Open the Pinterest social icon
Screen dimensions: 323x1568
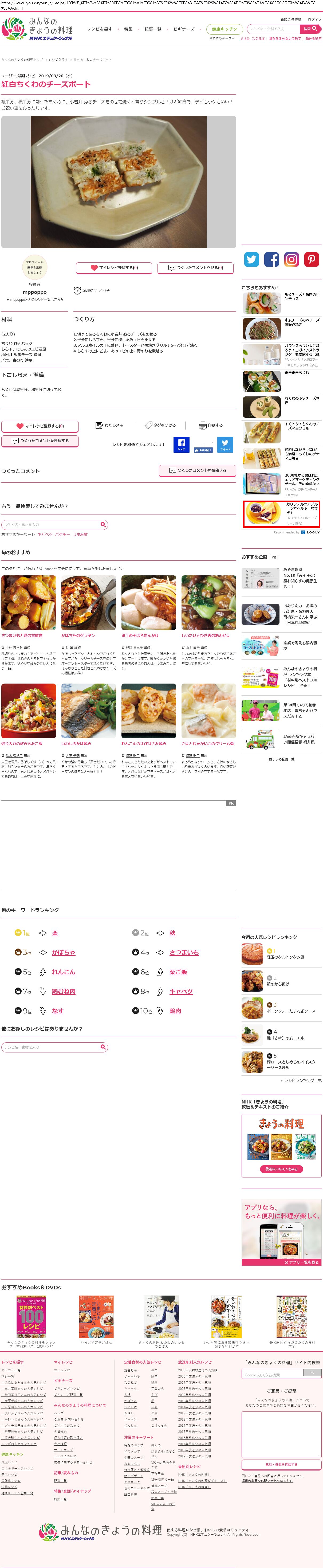click(x=312, y=259)
